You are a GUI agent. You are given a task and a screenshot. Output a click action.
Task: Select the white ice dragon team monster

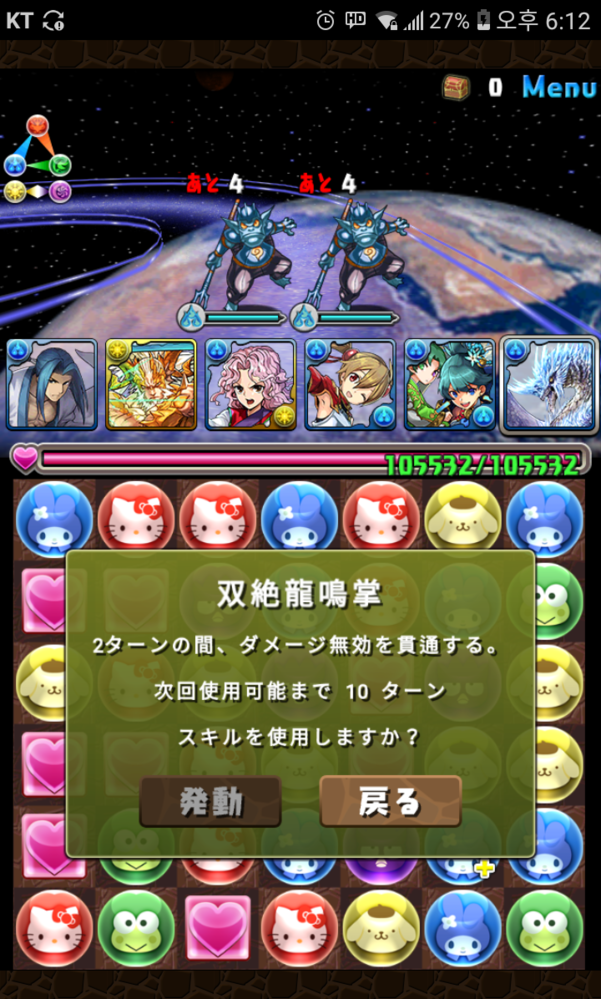pyautogui.click(x=548, y=385)
